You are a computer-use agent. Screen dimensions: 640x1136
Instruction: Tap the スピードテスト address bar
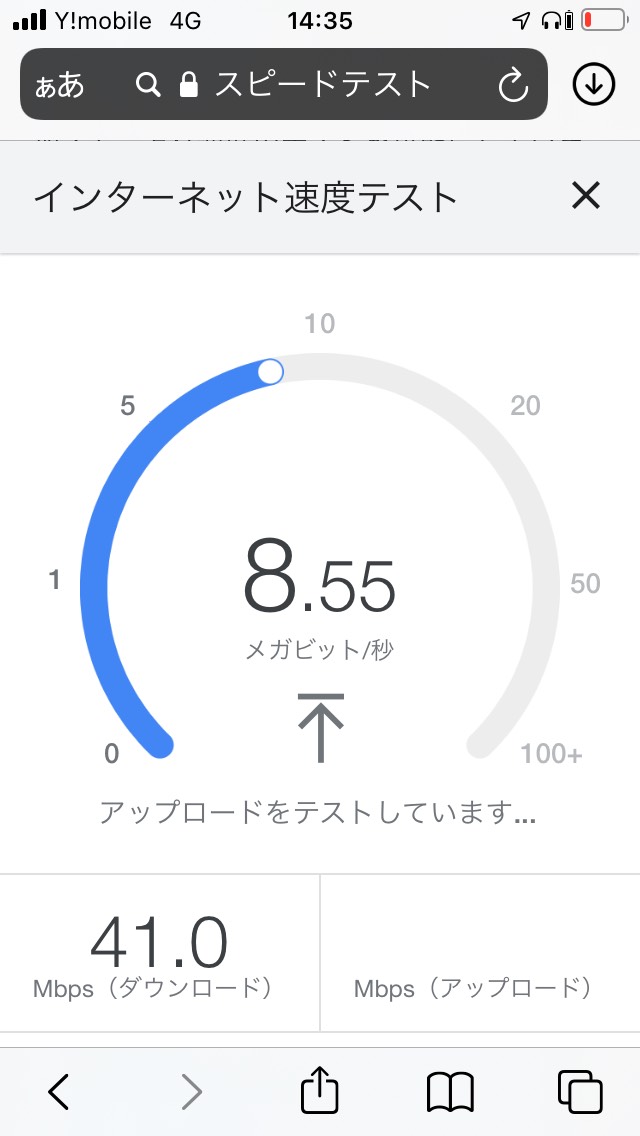coord(310,86)
